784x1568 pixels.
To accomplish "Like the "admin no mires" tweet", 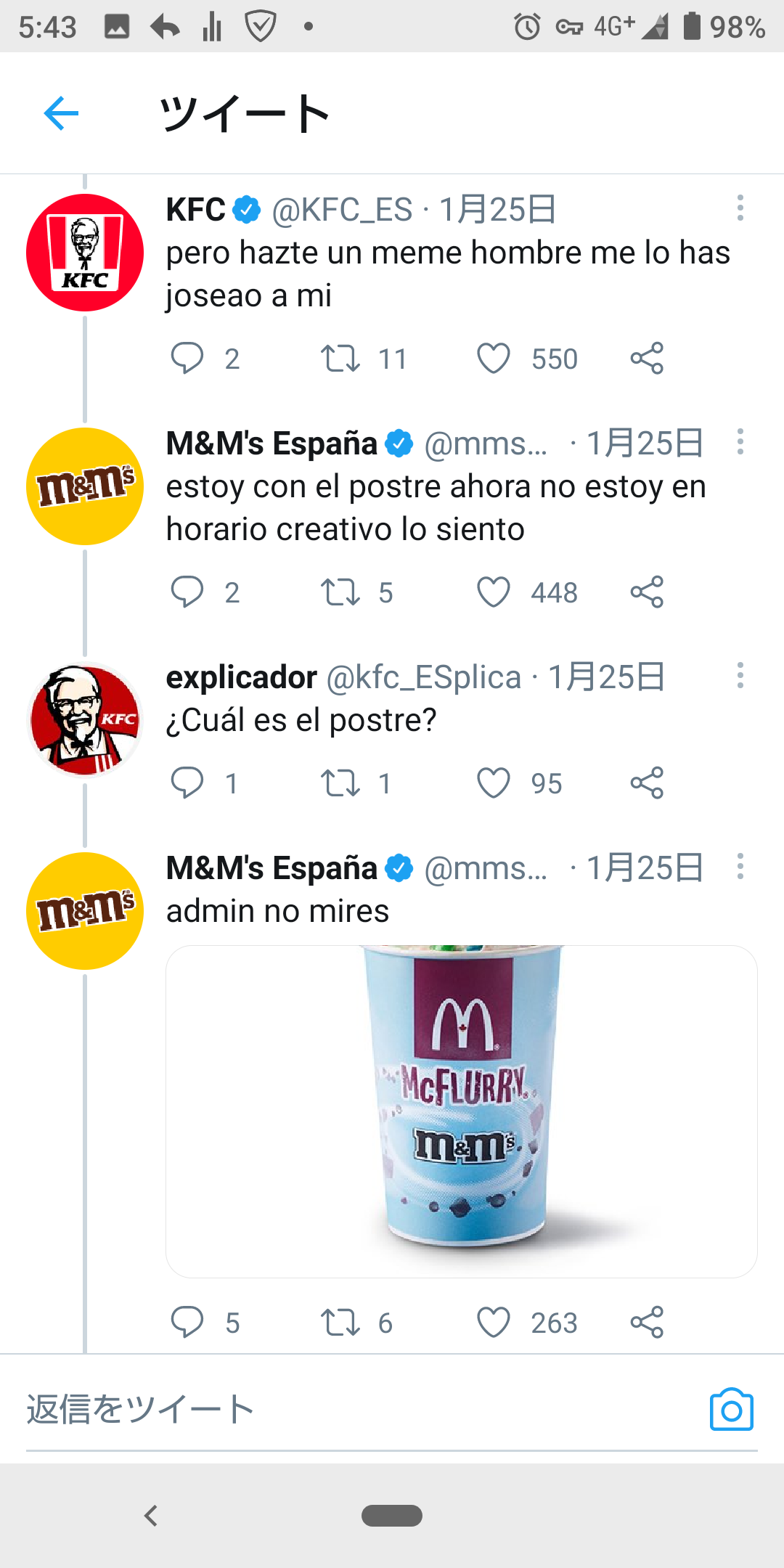I will coord(494,1323).
